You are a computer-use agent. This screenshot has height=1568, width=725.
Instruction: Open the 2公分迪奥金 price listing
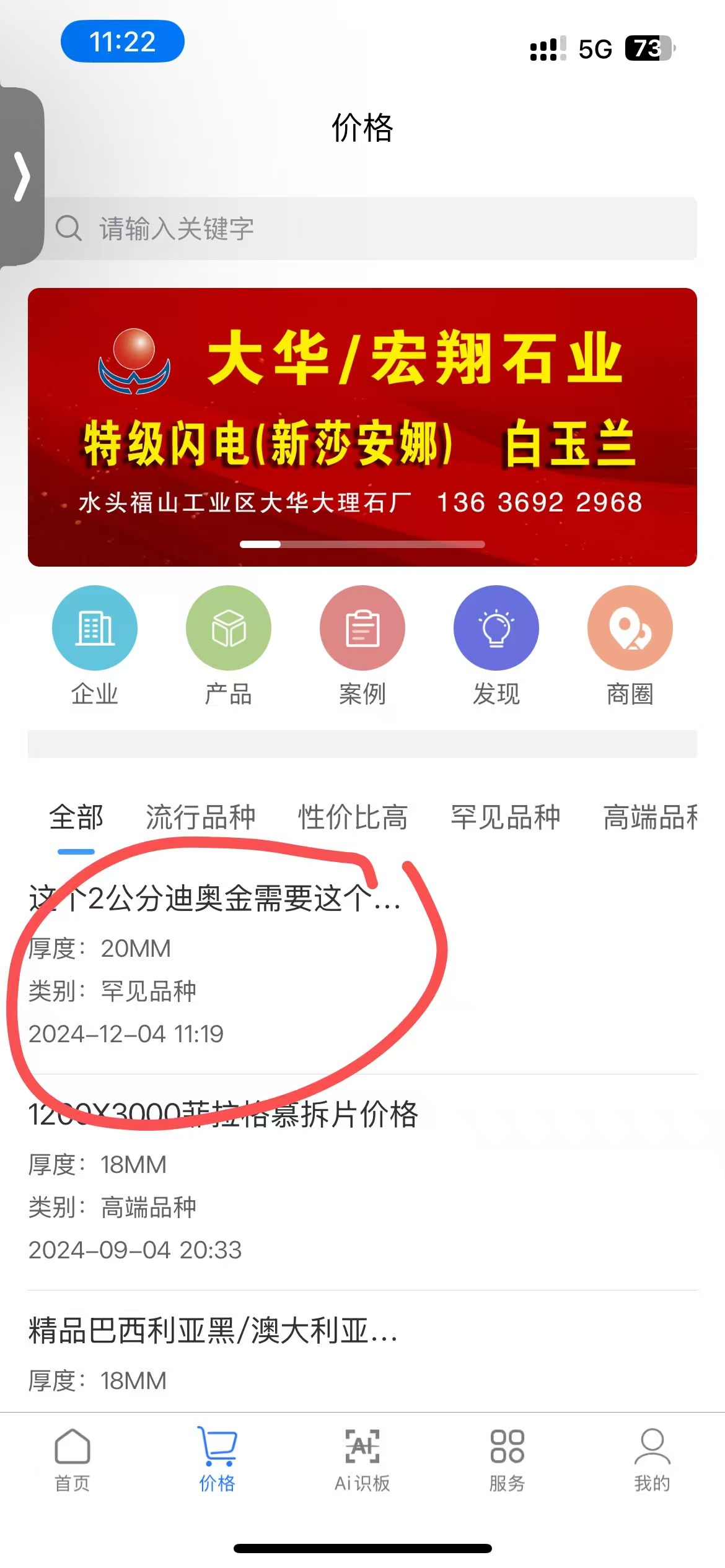pos(214,898)
